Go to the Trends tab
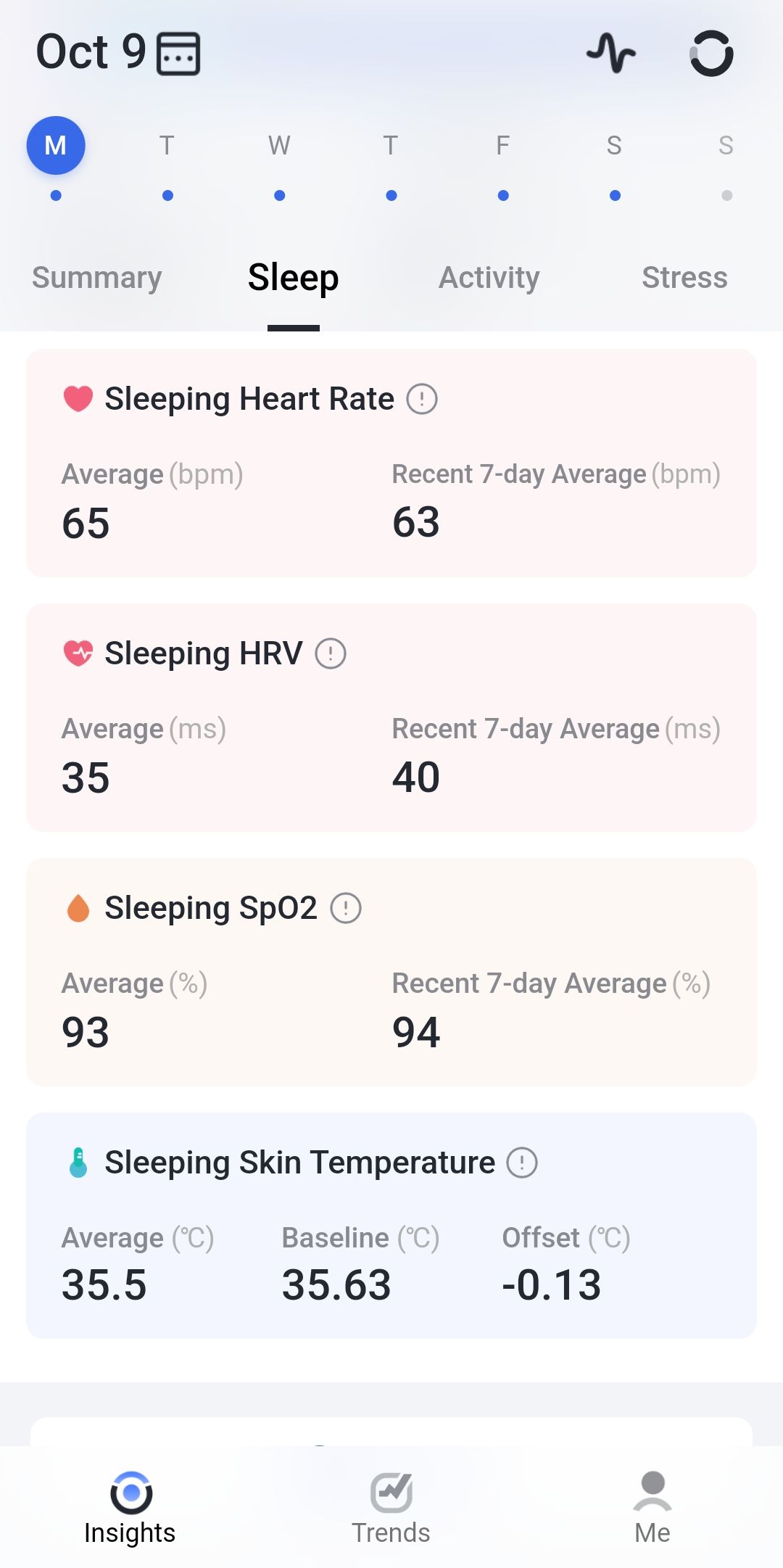Image resolution: width=783 pixels, height=1568 pixels. pyautogui.click(x=391, y=1509)
